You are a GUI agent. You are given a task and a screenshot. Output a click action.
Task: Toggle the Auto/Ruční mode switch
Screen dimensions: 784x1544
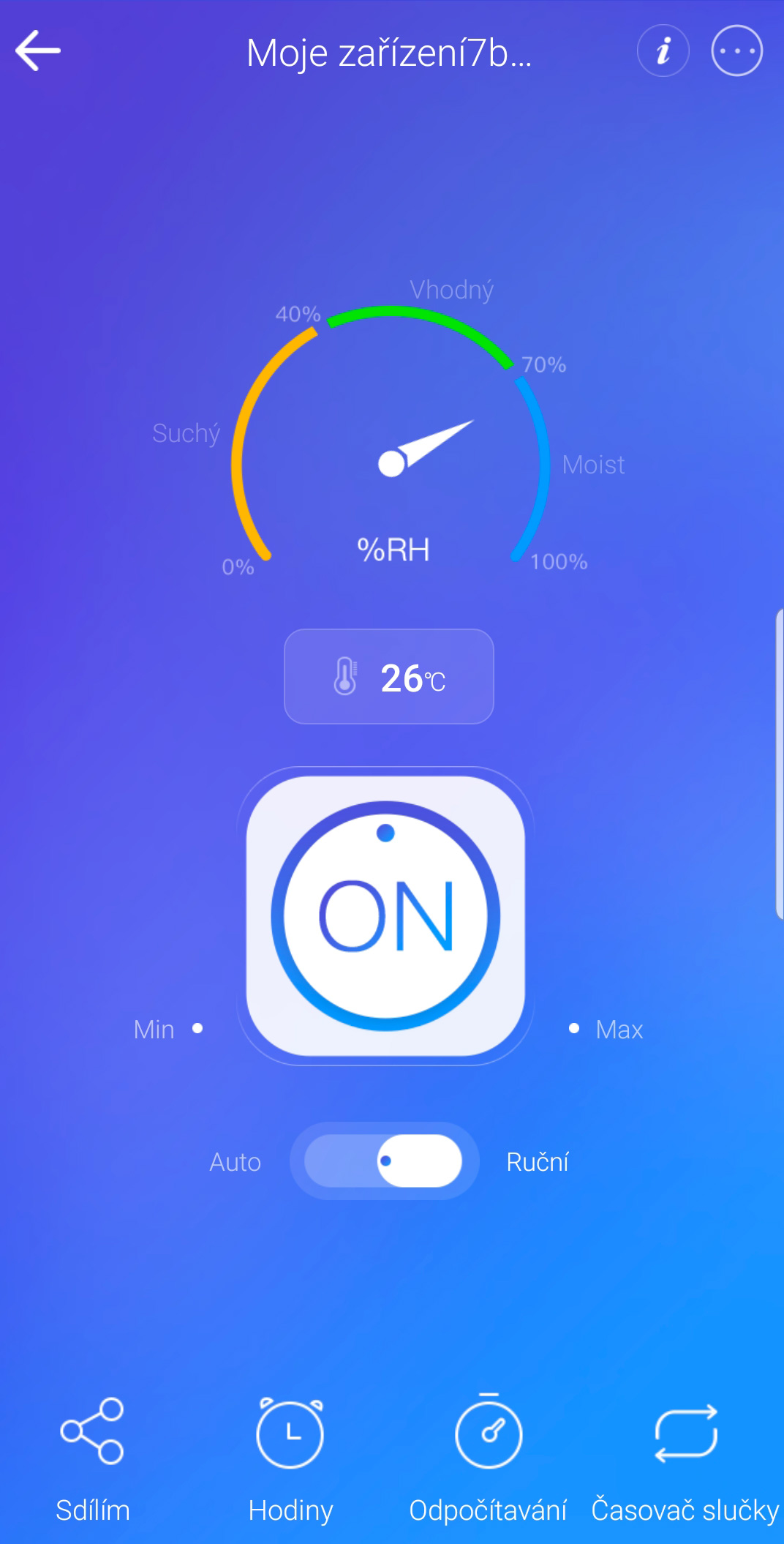pyautogui.click(x=384, y=1161)
